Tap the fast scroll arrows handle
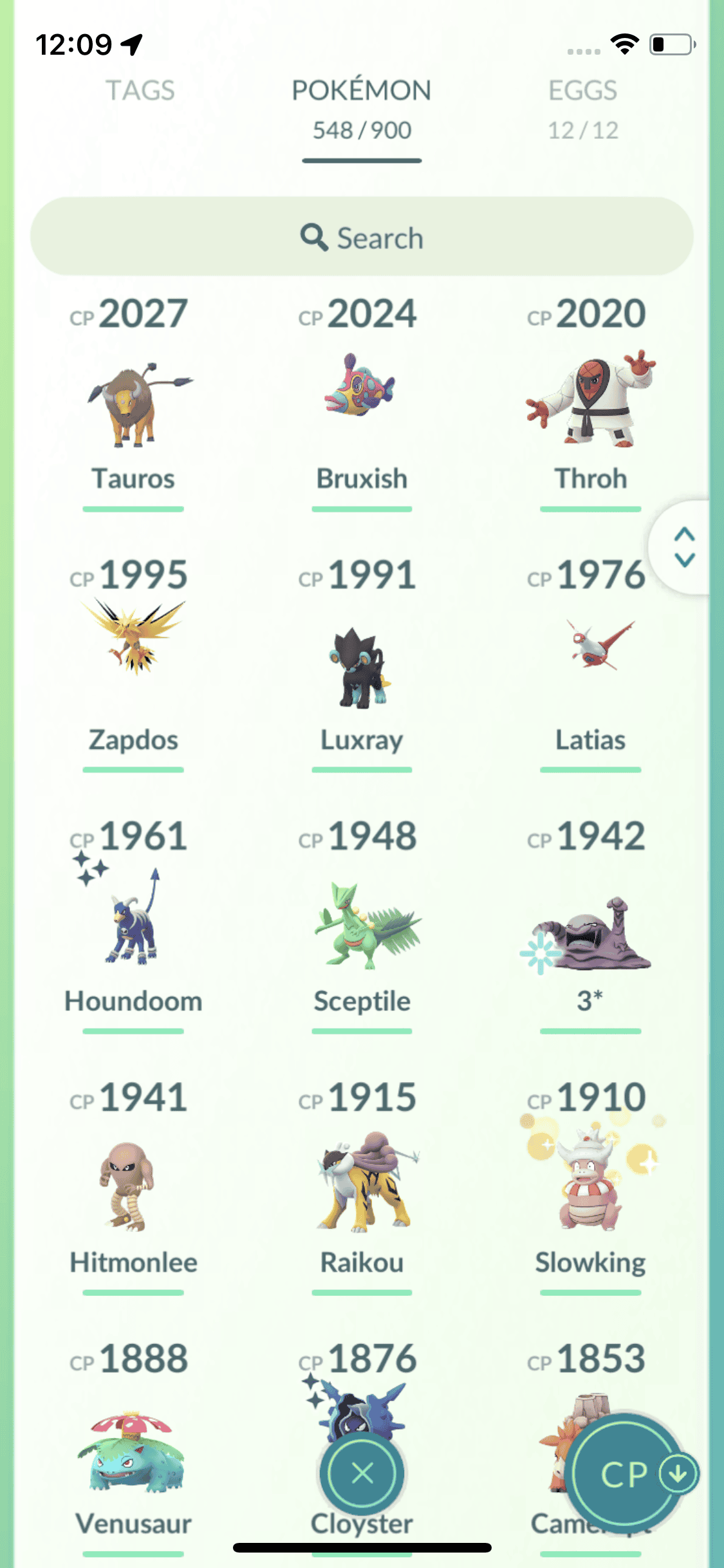The height and width of the screenshot is (1568, 724). point(684,547)
